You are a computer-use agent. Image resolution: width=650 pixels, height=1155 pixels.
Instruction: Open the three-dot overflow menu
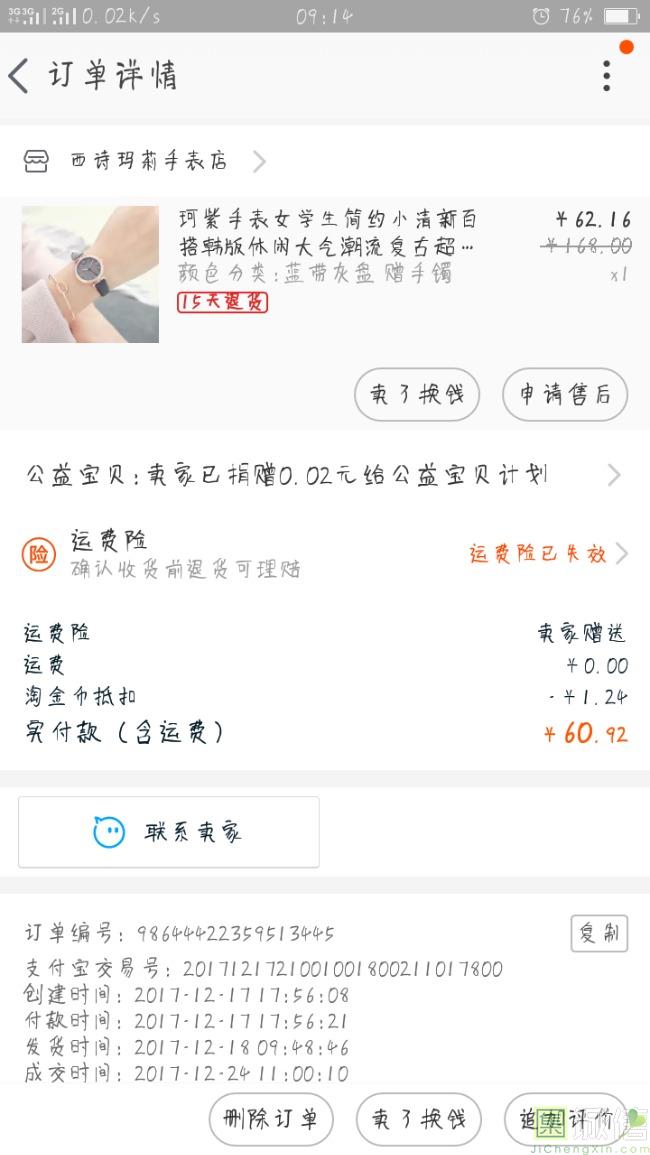click(x=606, y=76)
